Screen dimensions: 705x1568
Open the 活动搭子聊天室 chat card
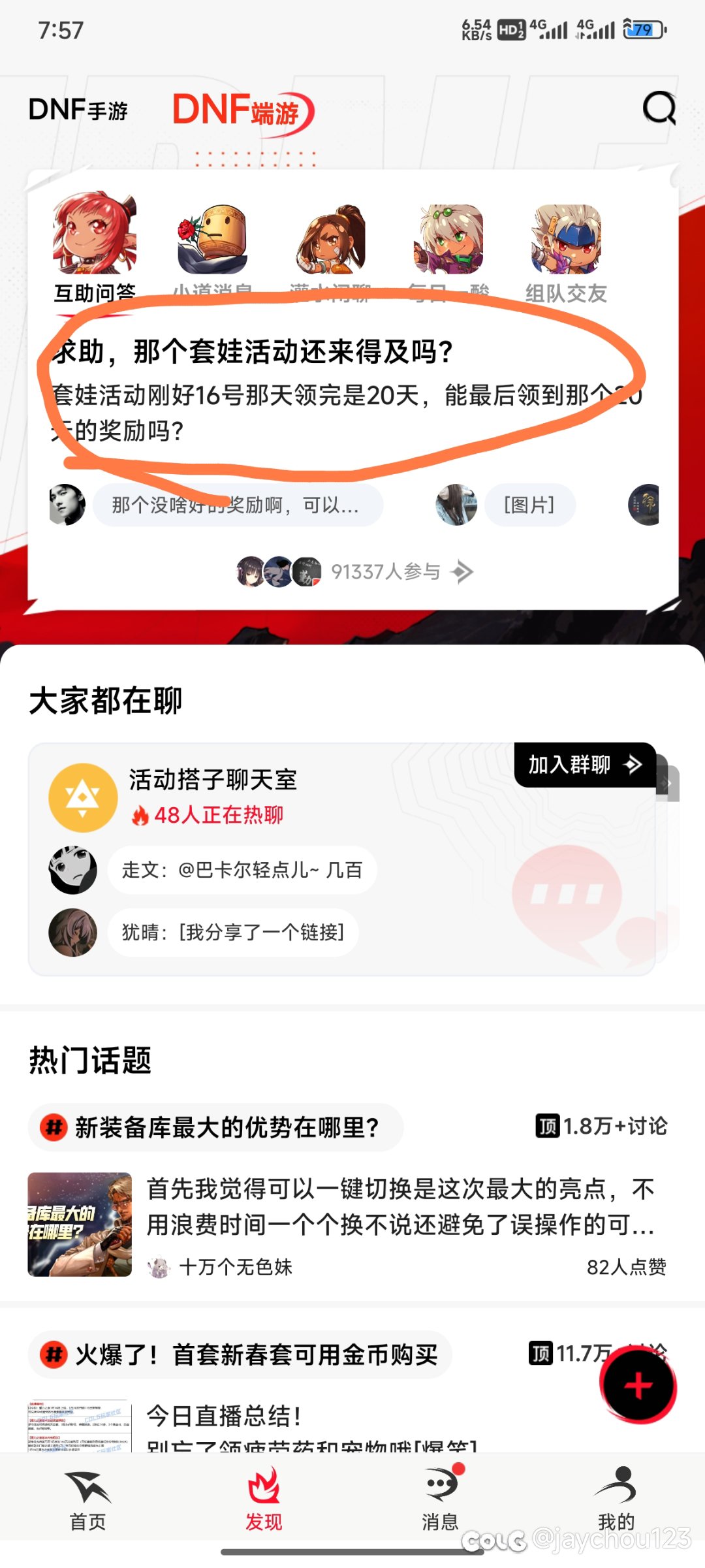click(341, 859)
